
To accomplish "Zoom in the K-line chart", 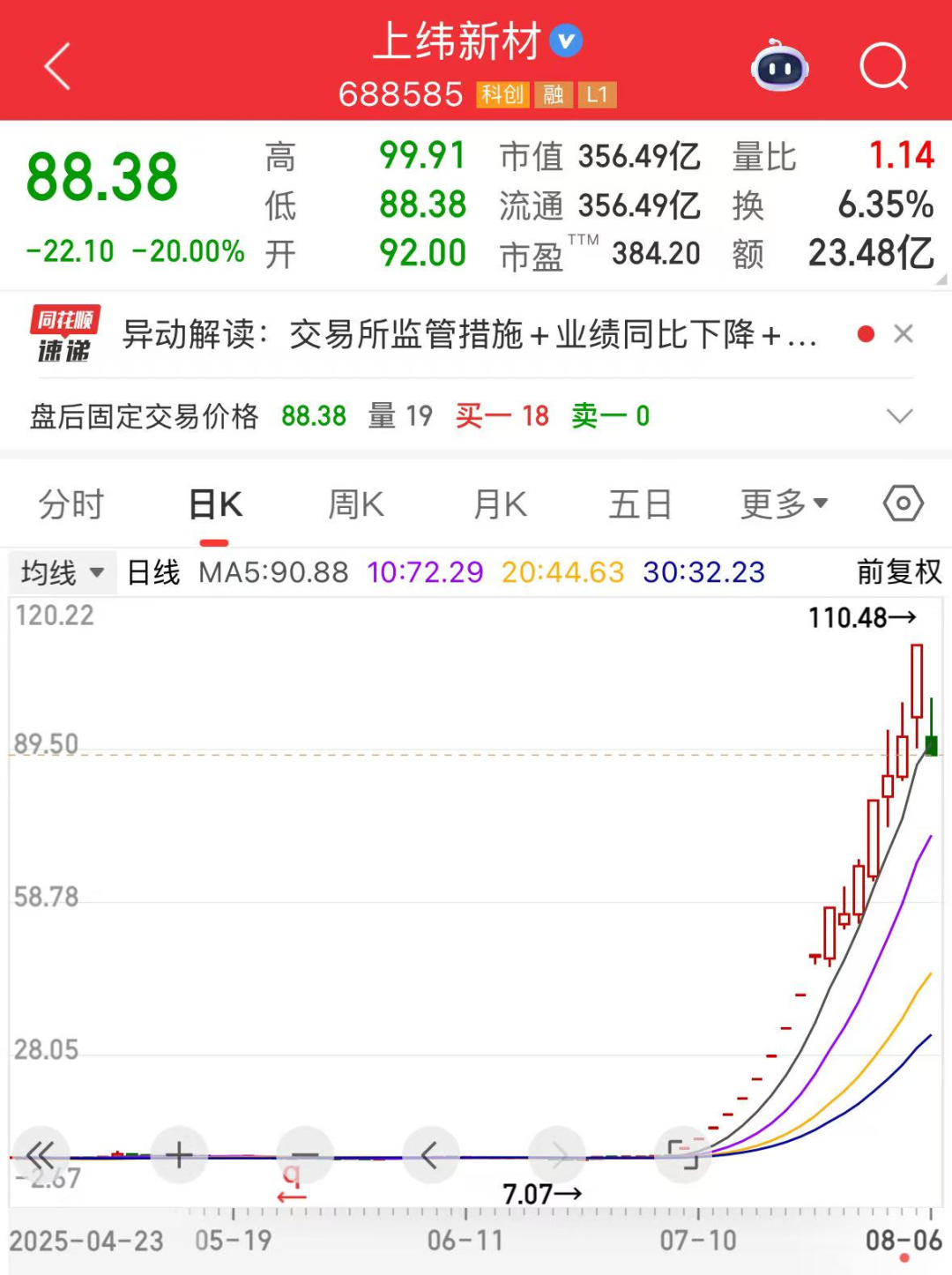I will tap(179, 1155).
